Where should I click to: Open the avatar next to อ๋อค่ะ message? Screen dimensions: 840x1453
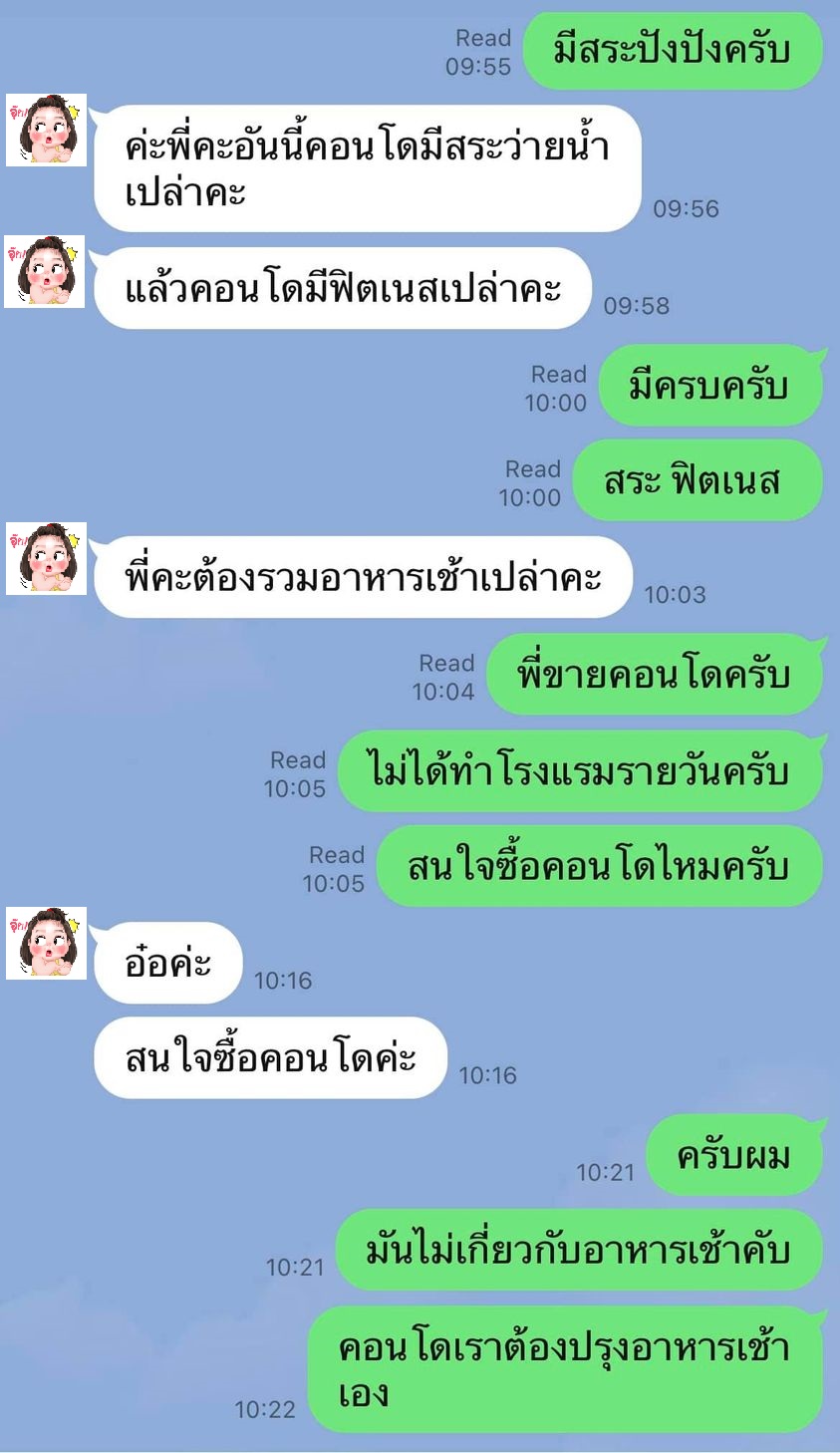coord(46,943)
